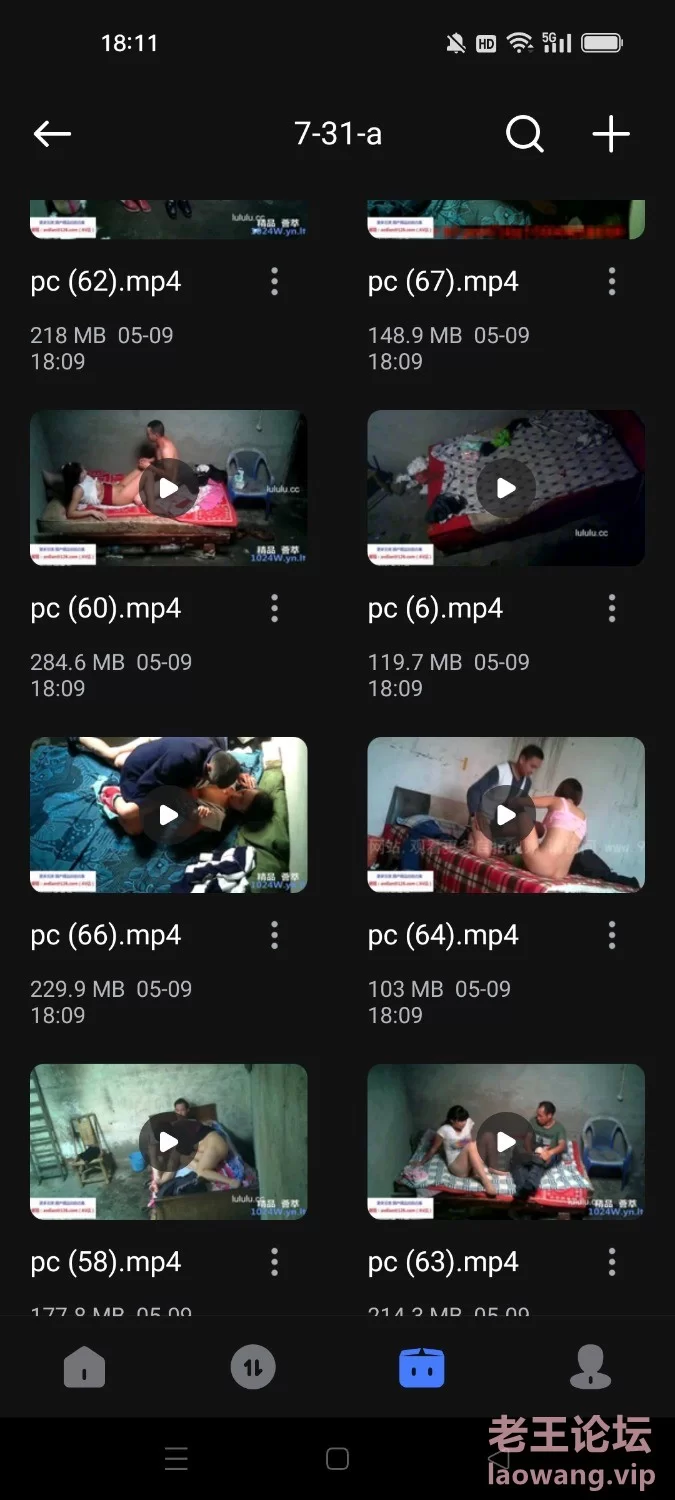Open more options for pc (62).mp4

click(275, 282)
